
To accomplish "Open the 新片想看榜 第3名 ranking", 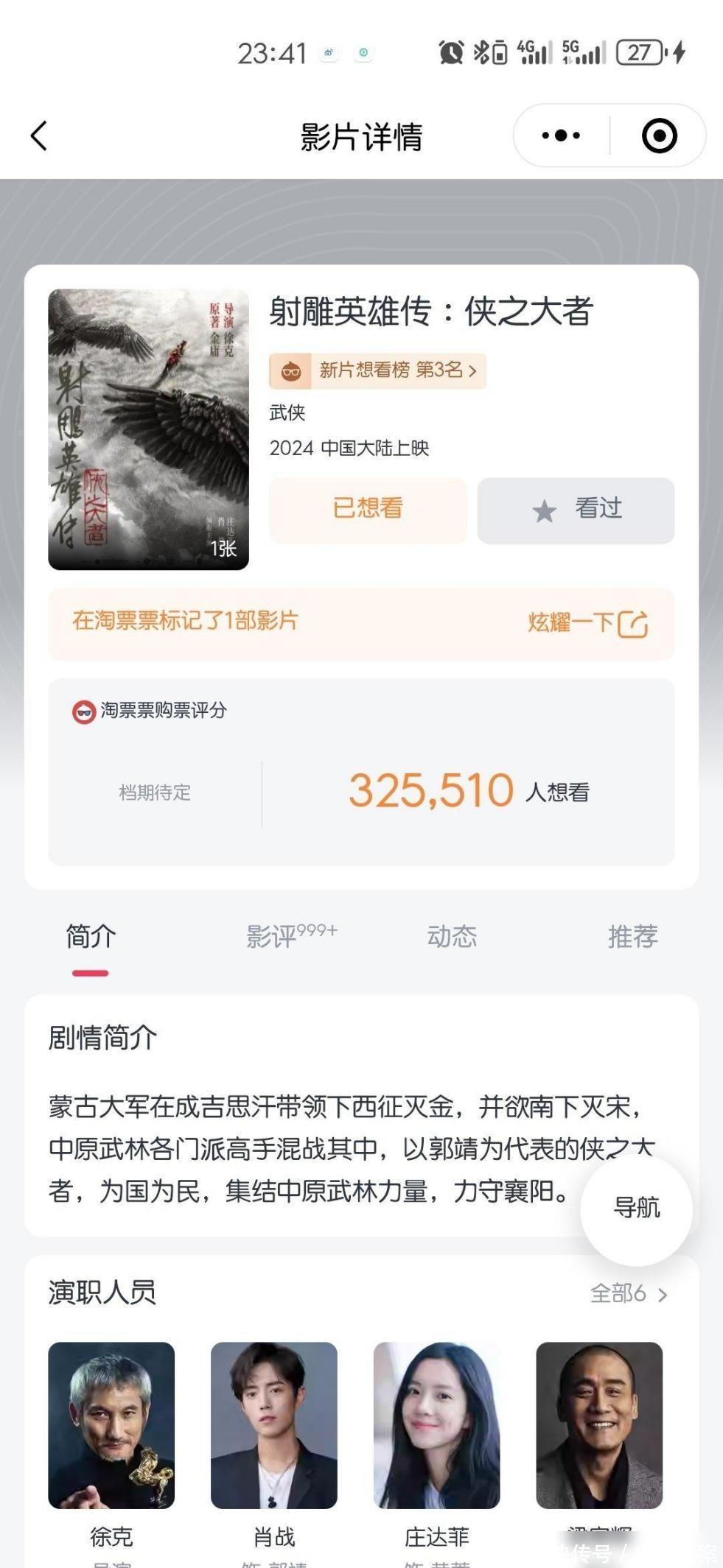I will 377,370.
